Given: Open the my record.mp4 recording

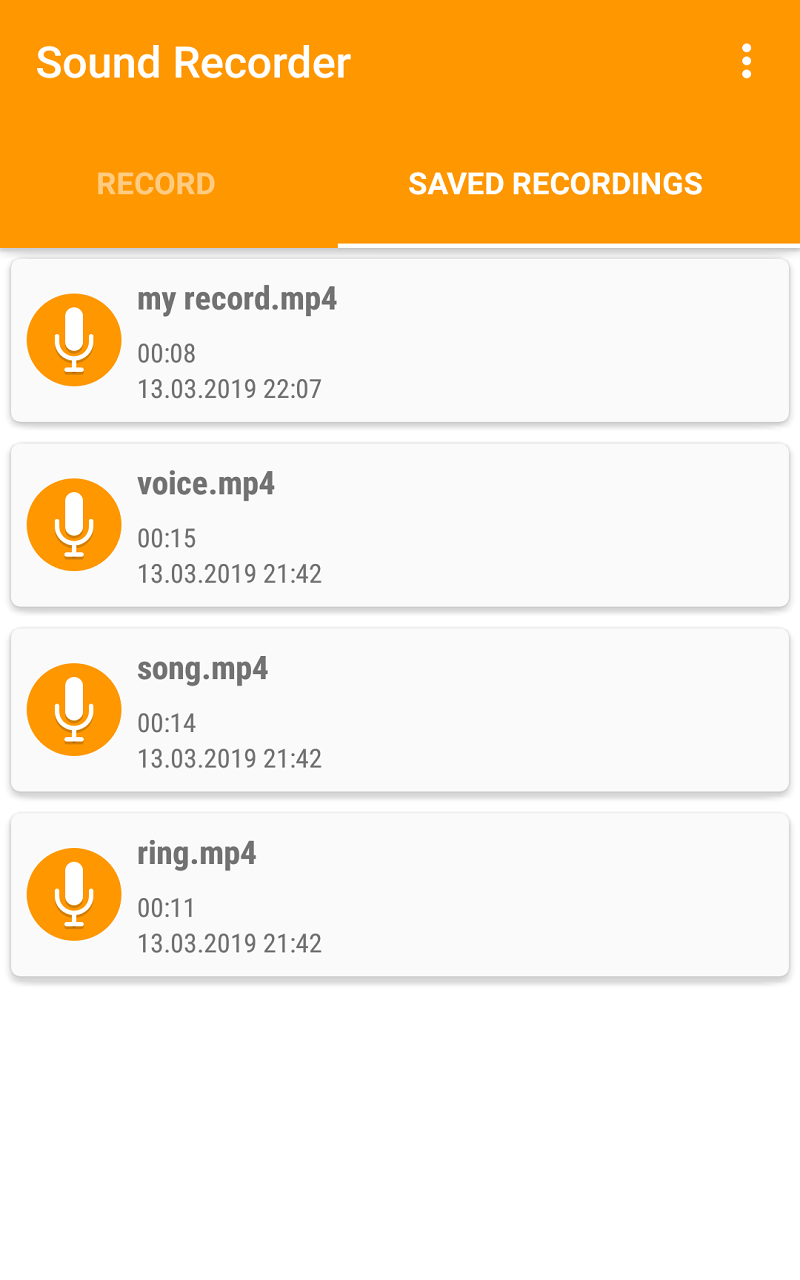Looking at the screenshot, I should pos(400,339).
